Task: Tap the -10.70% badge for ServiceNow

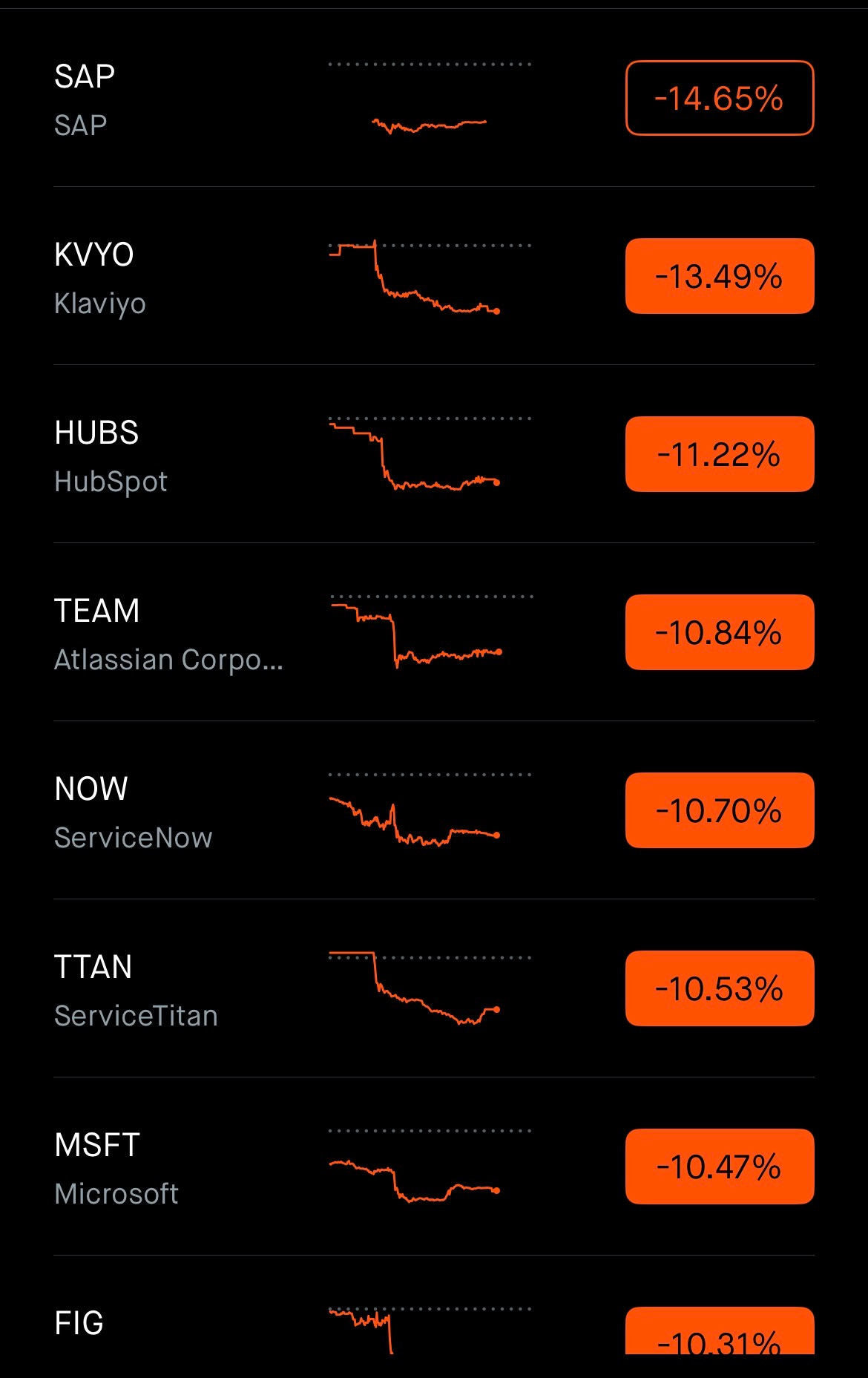Action: coord(719,810)
